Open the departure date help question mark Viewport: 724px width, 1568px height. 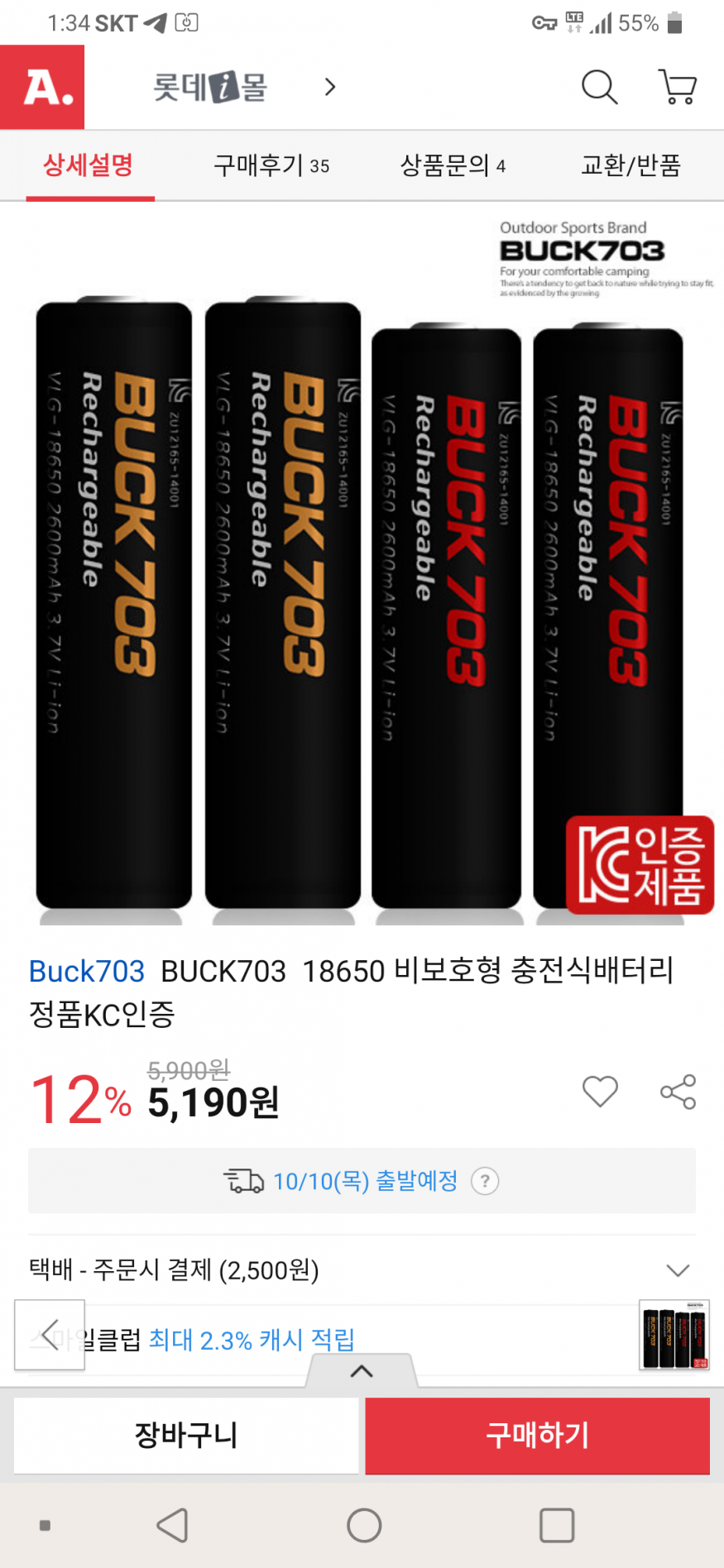(485, 1181)
